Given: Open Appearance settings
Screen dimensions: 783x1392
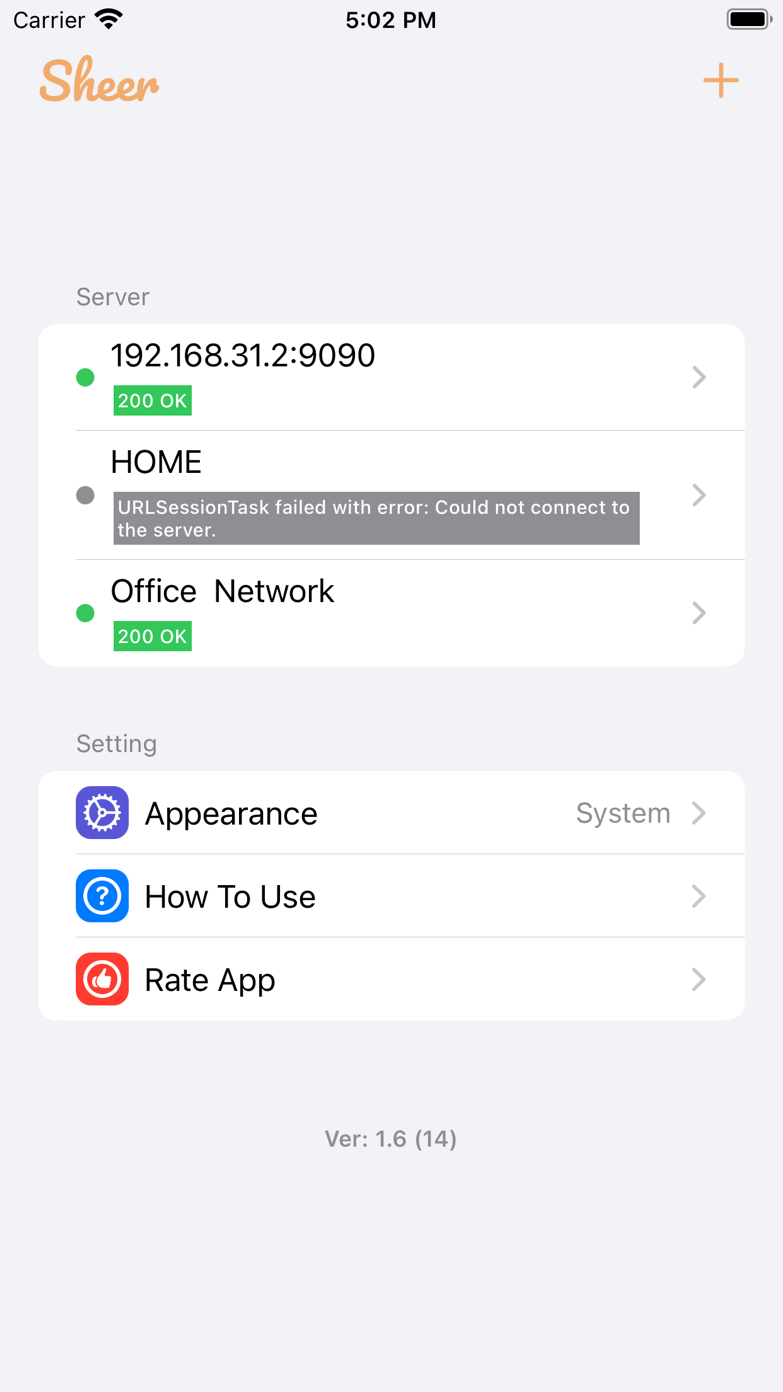Looking at the screenshot, I should point(390,813).
